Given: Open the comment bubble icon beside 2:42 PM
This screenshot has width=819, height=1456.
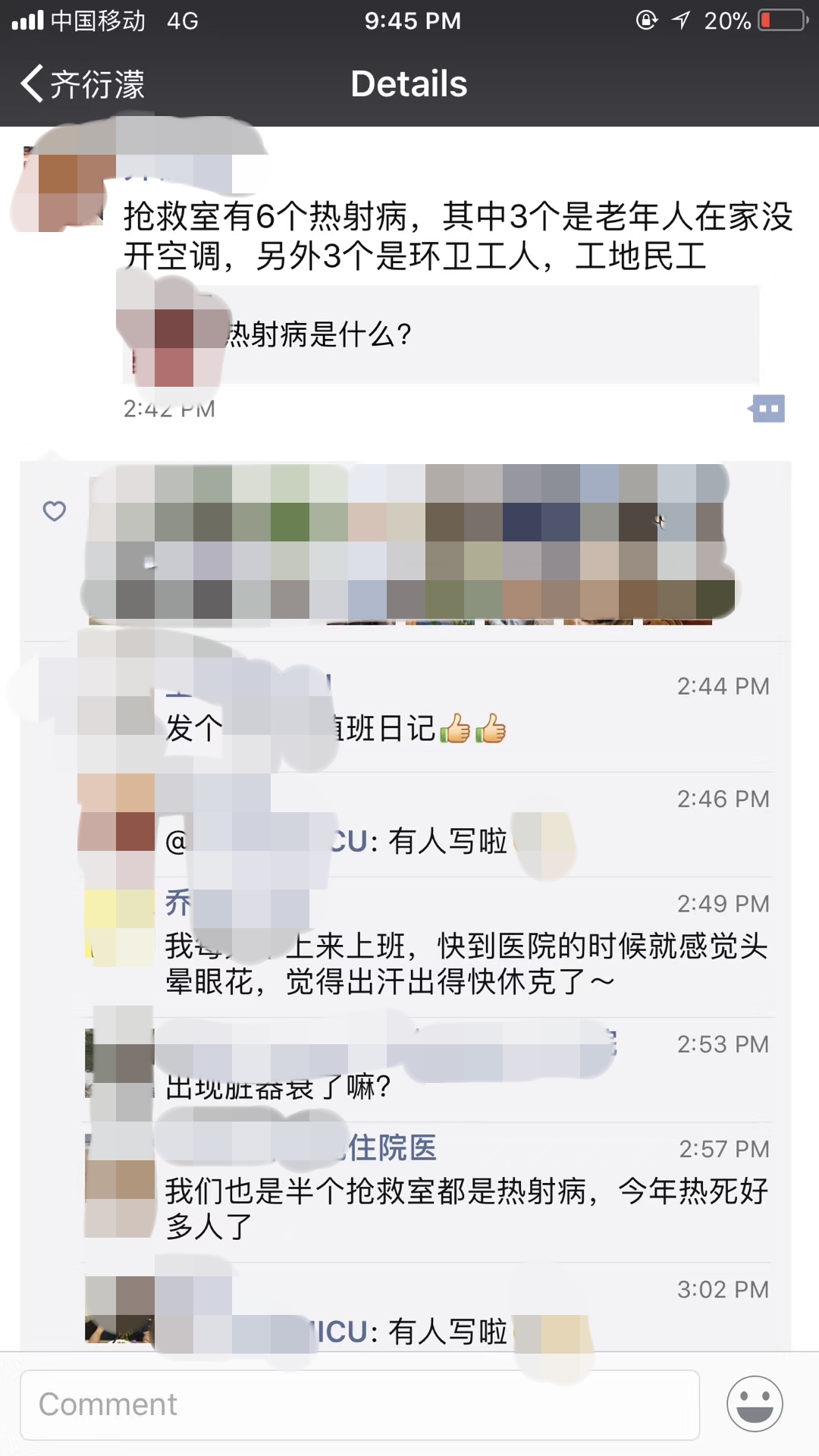Looking at the screenshot, I should coord(770,408).
